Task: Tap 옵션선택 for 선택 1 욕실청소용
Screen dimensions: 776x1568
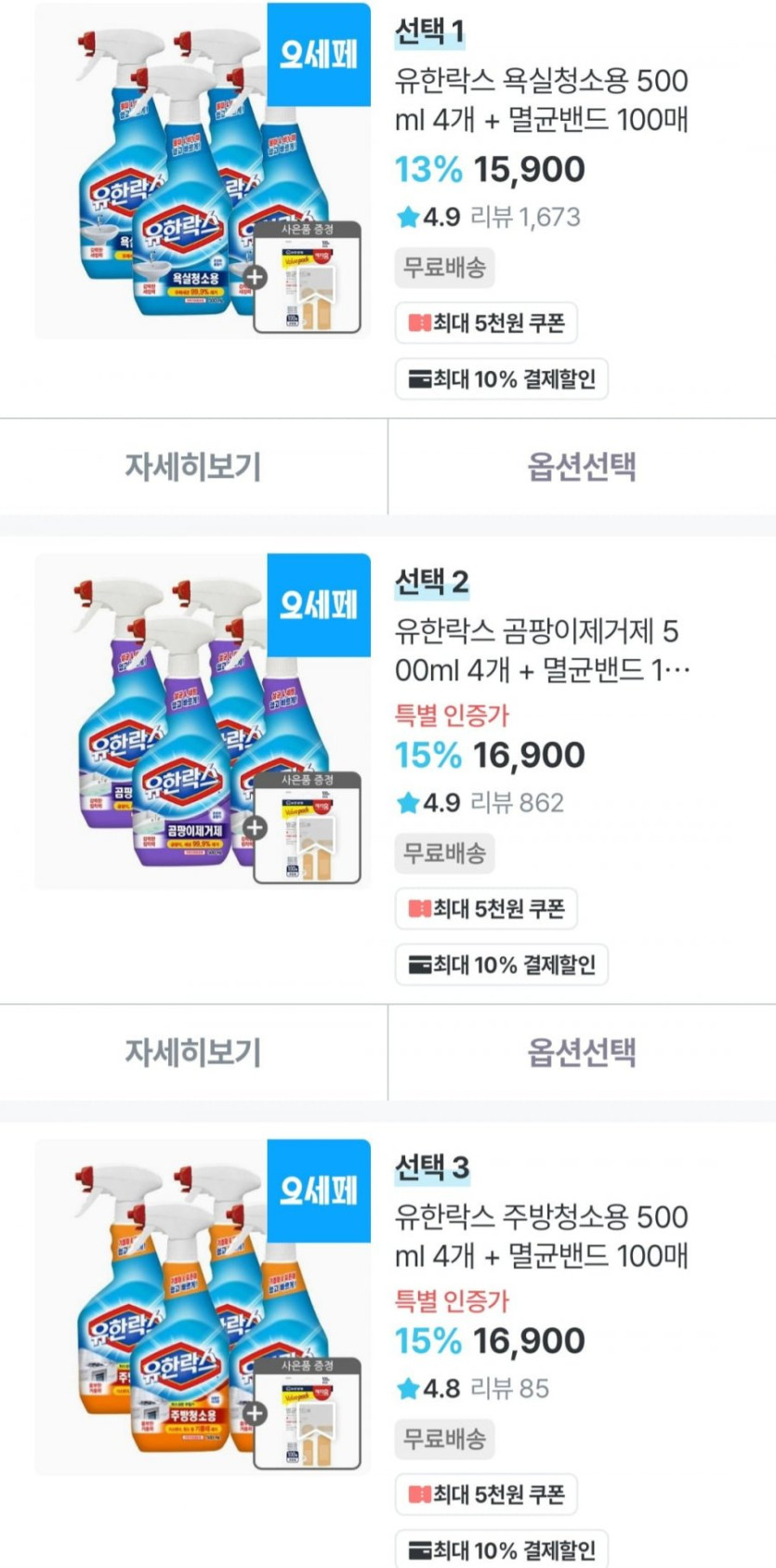Action: click(582, 467)
